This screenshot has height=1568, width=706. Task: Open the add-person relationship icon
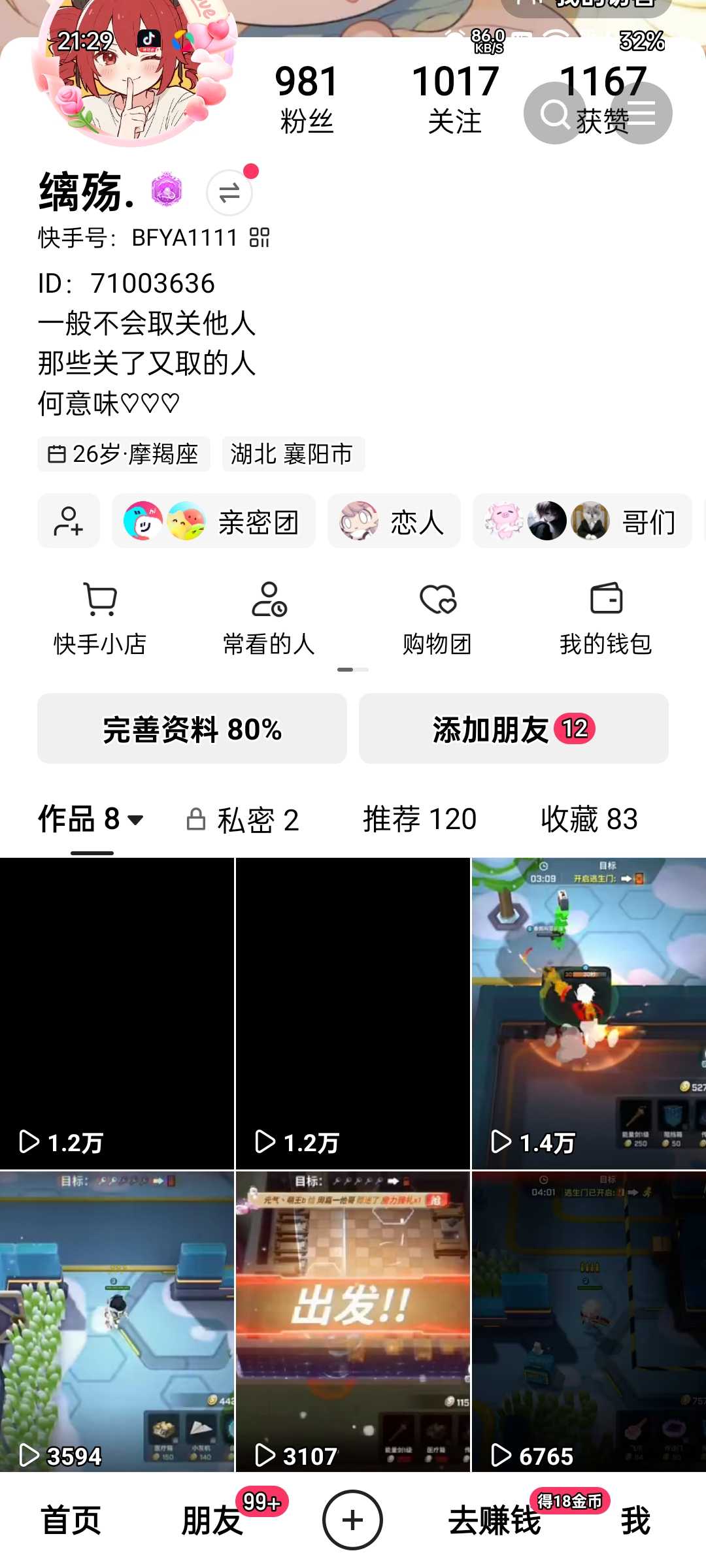(x=69, y=521)
